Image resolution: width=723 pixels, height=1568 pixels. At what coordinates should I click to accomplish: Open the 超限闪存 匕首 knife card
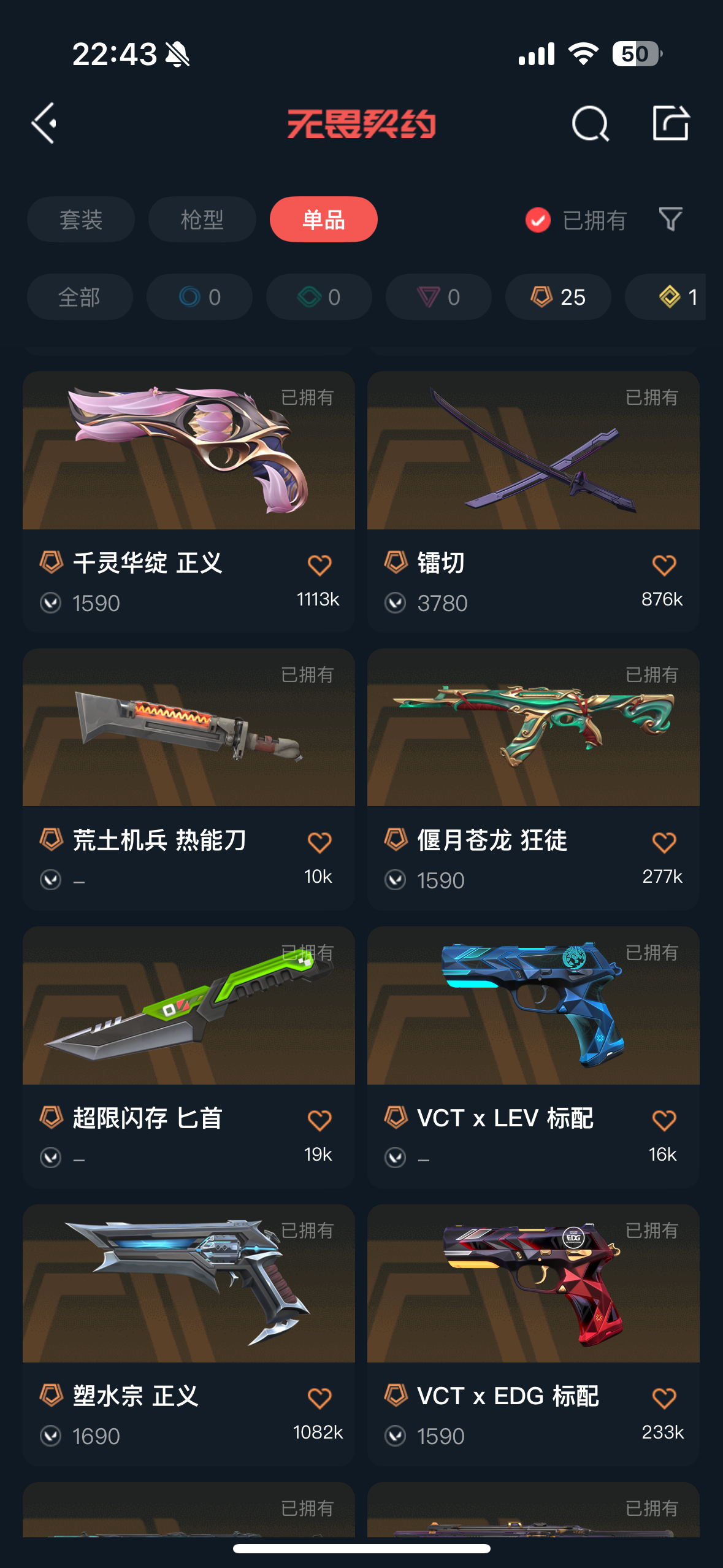click(x=188, y=1006)
